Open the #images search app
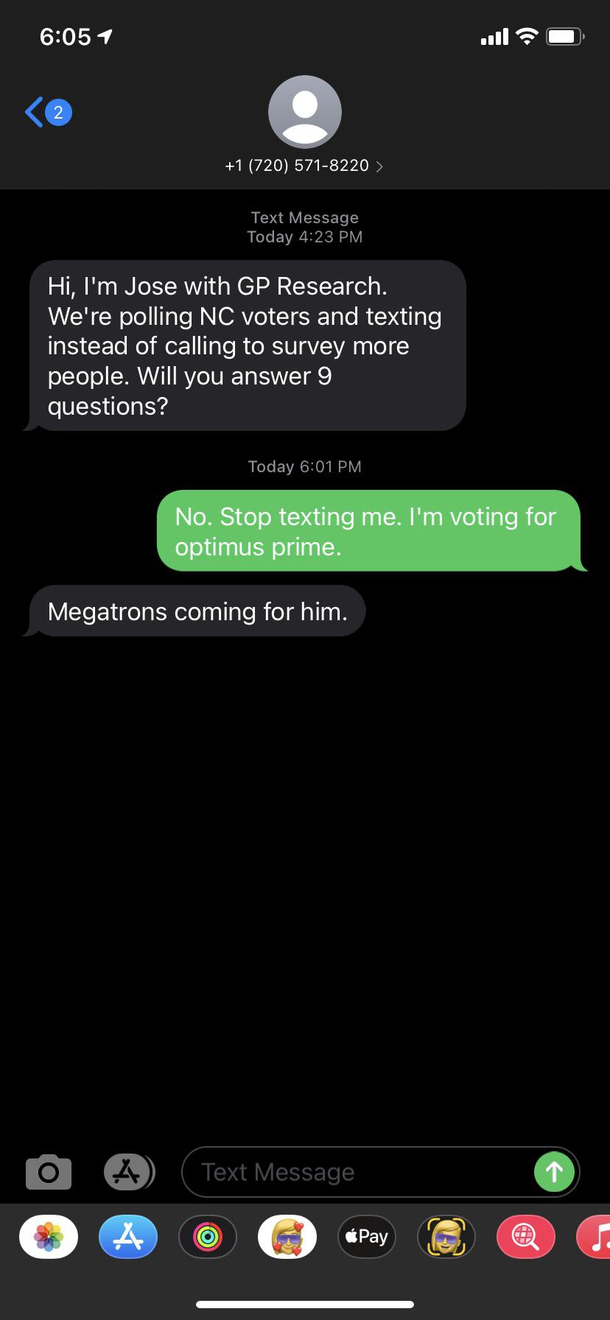Viewport: 610px width, 1320px height. 525,1238
